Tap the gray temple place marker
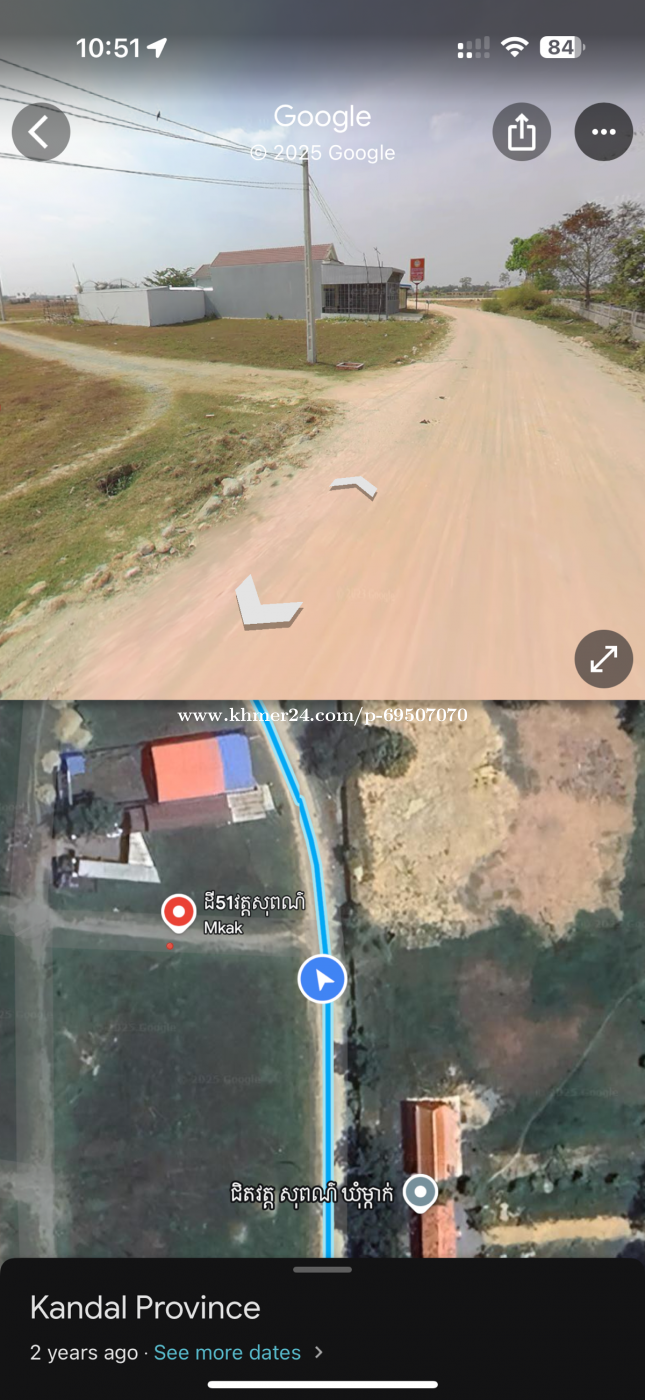Image resolution: width=645 pixels, height=1400 pixels. (421, 1193)
